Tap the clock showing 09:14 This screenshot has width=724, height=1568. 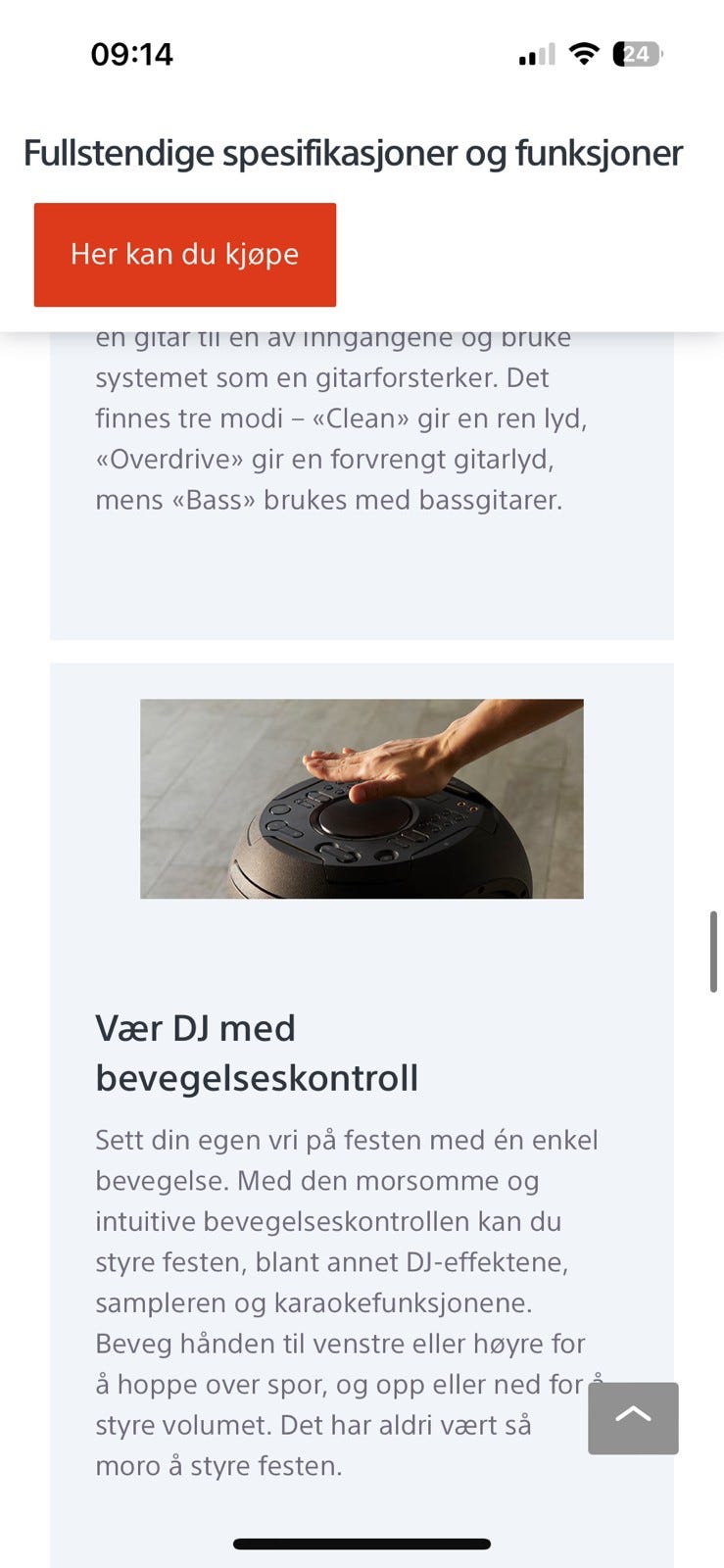(x=132, y=55)
